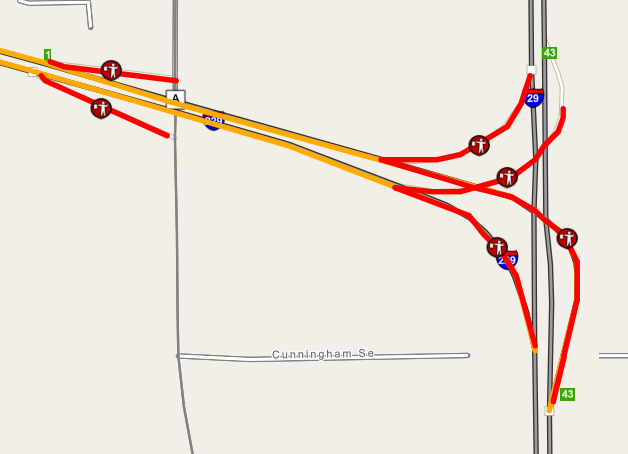Tap the A location pin
This screenshot has width=628, height=454.
(x=176, y=98)
